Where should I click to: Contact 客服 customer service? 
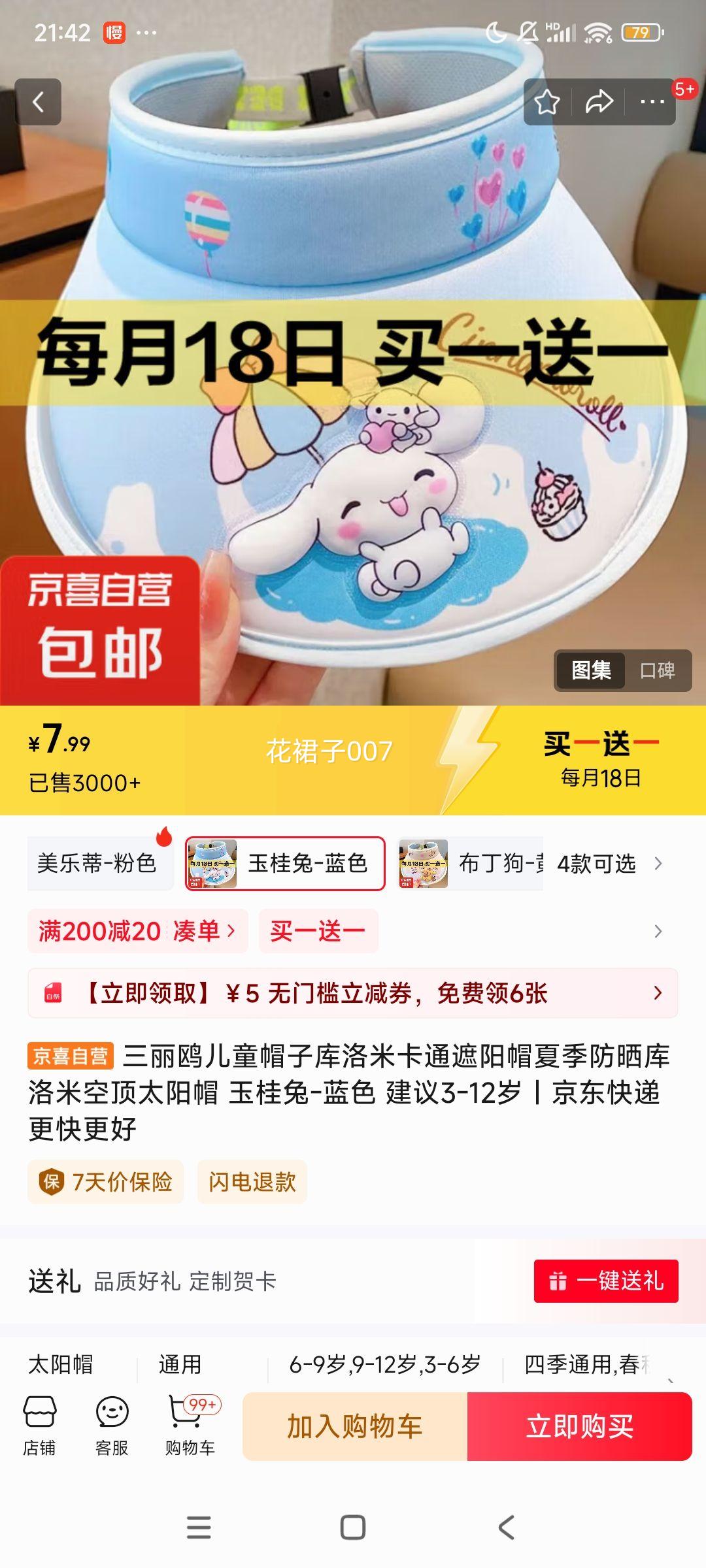(112, 1426)
